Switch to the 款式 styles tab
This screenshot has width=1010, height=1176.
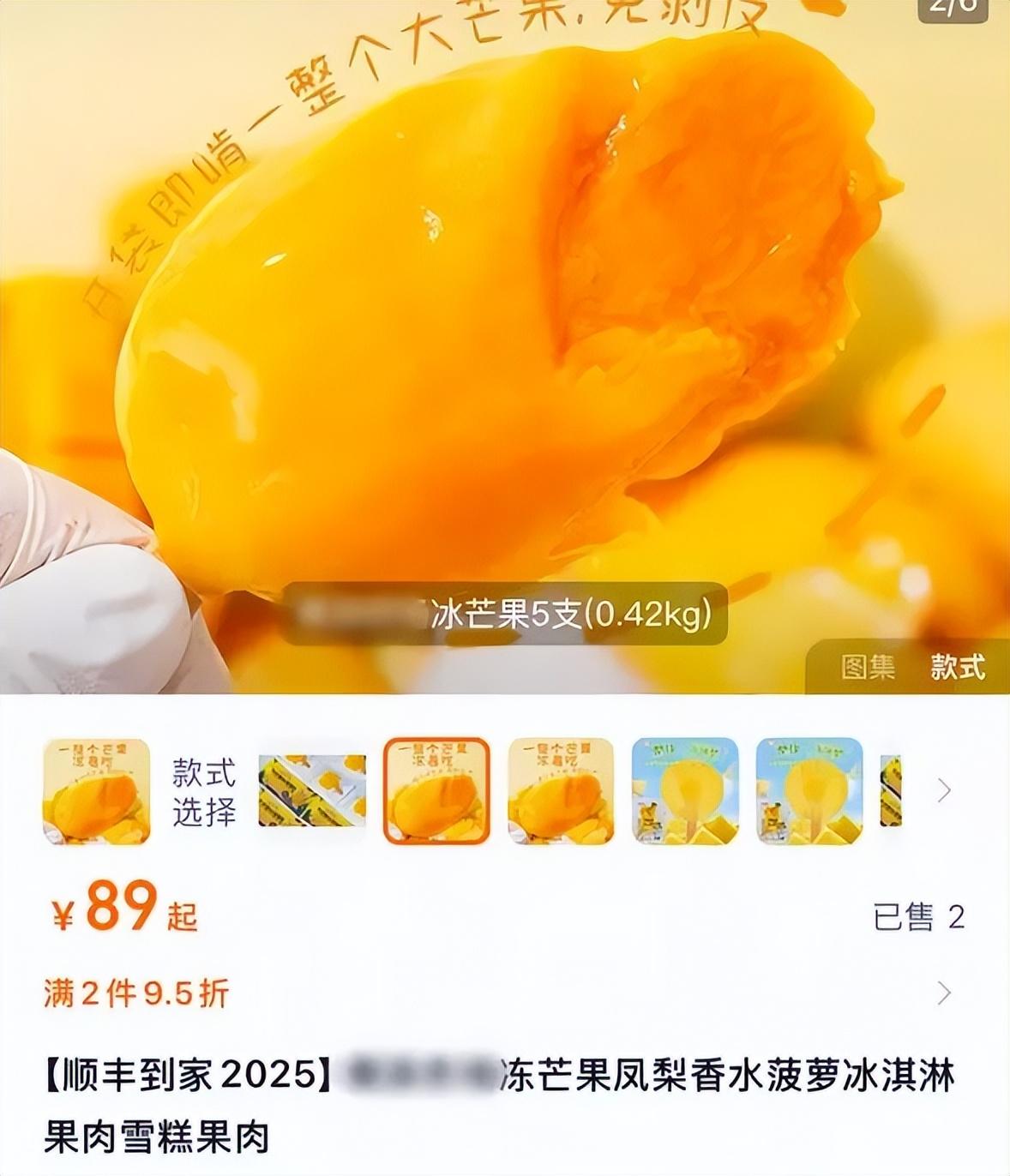pyautogui.click(x=958, y=667)
